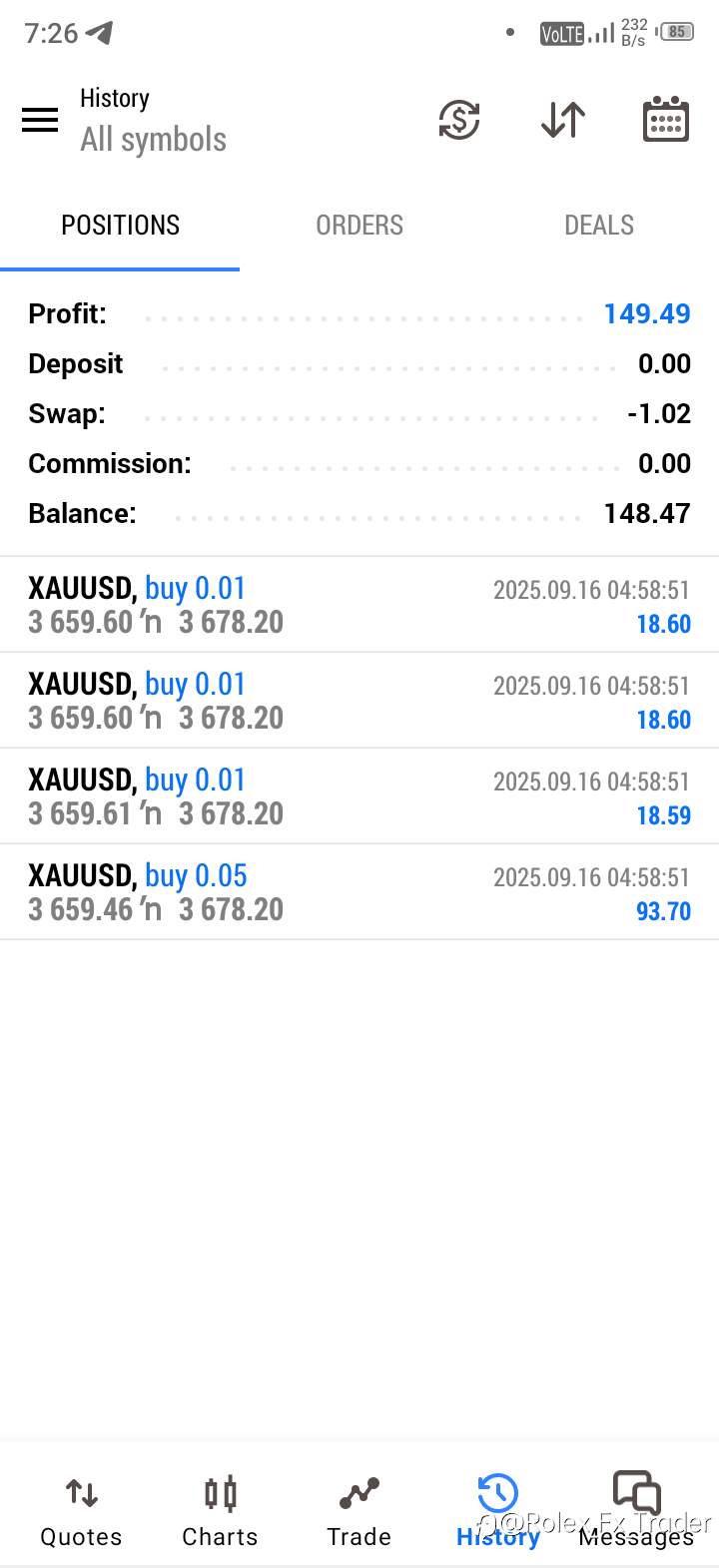The image size is (719, 1568).
Task: Switch to the ORDERS tab
Action: tap(359, 226)
